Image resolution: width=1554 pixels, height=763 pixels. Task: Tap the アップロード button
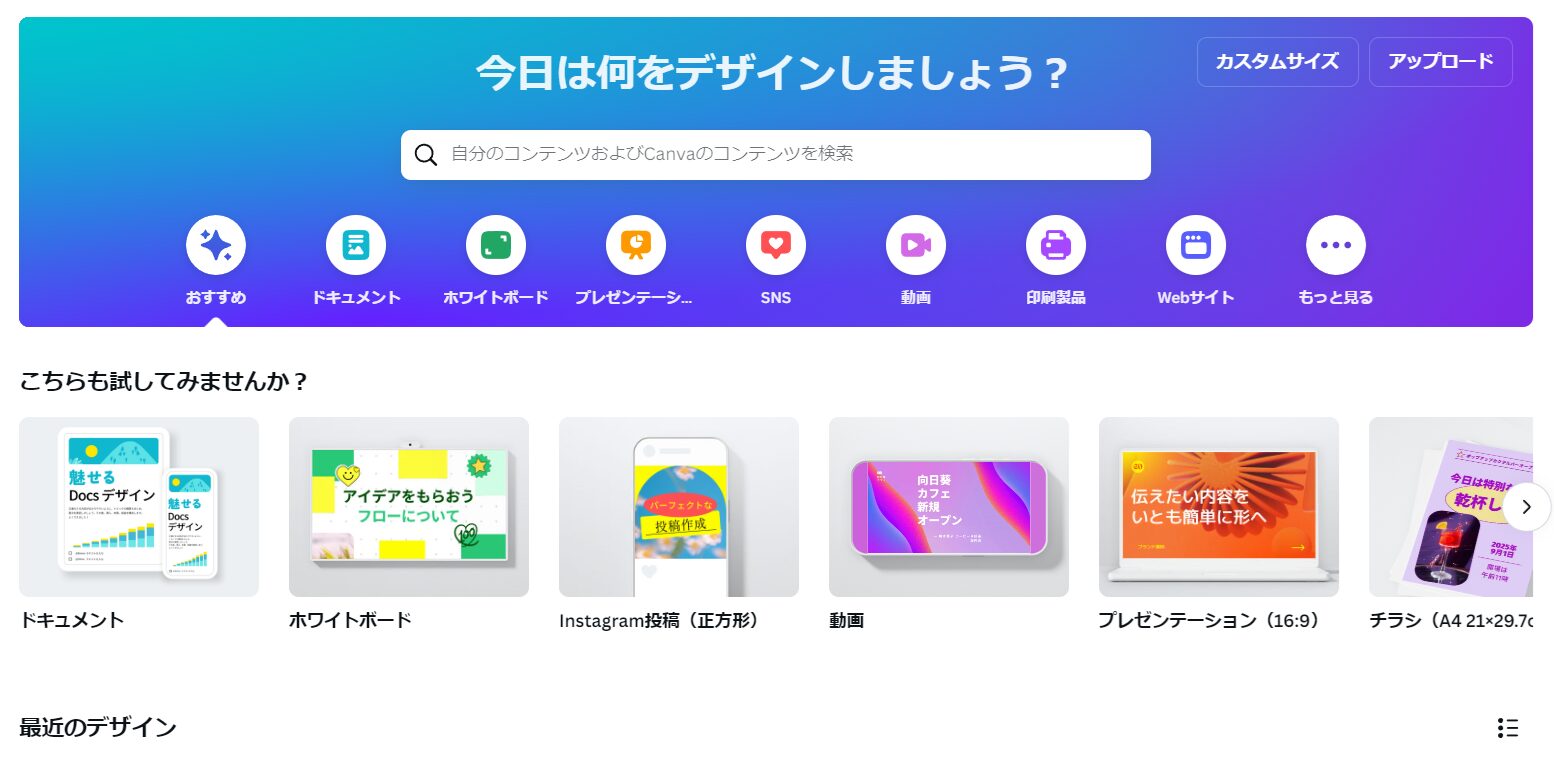coord(1440,62)
